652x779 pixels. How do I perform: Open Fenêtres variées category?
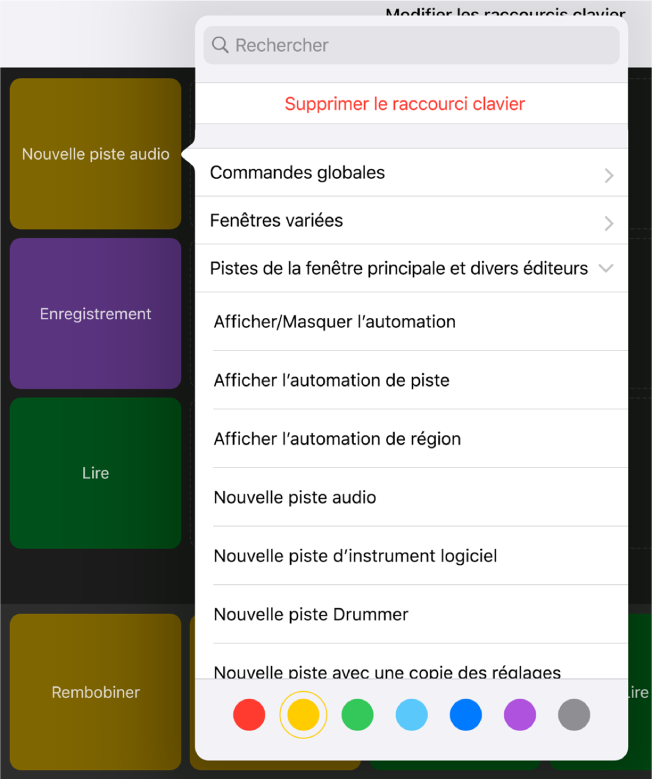(x=411, y=221)
